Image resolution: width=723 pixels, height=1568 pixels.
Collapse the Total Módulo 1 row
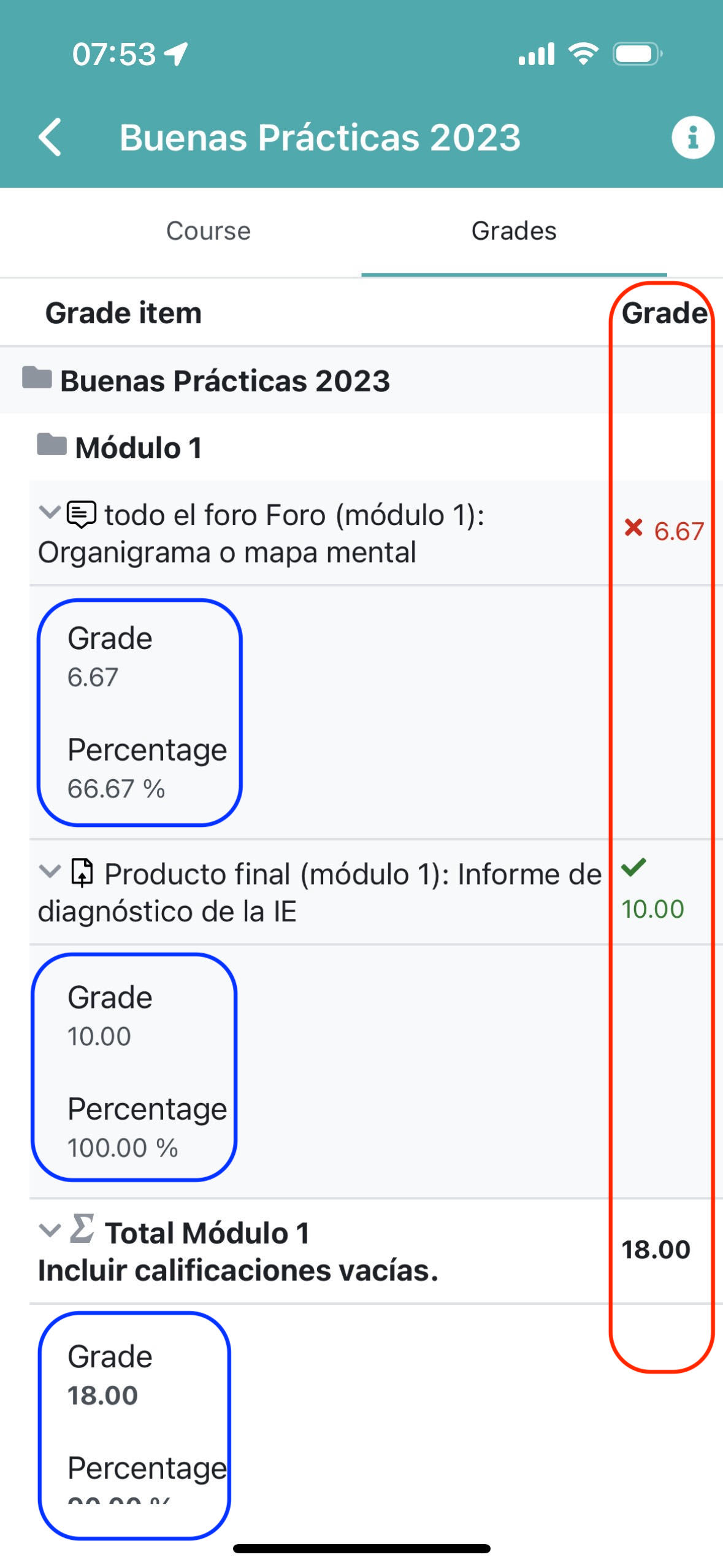(x=49, y=1230)
